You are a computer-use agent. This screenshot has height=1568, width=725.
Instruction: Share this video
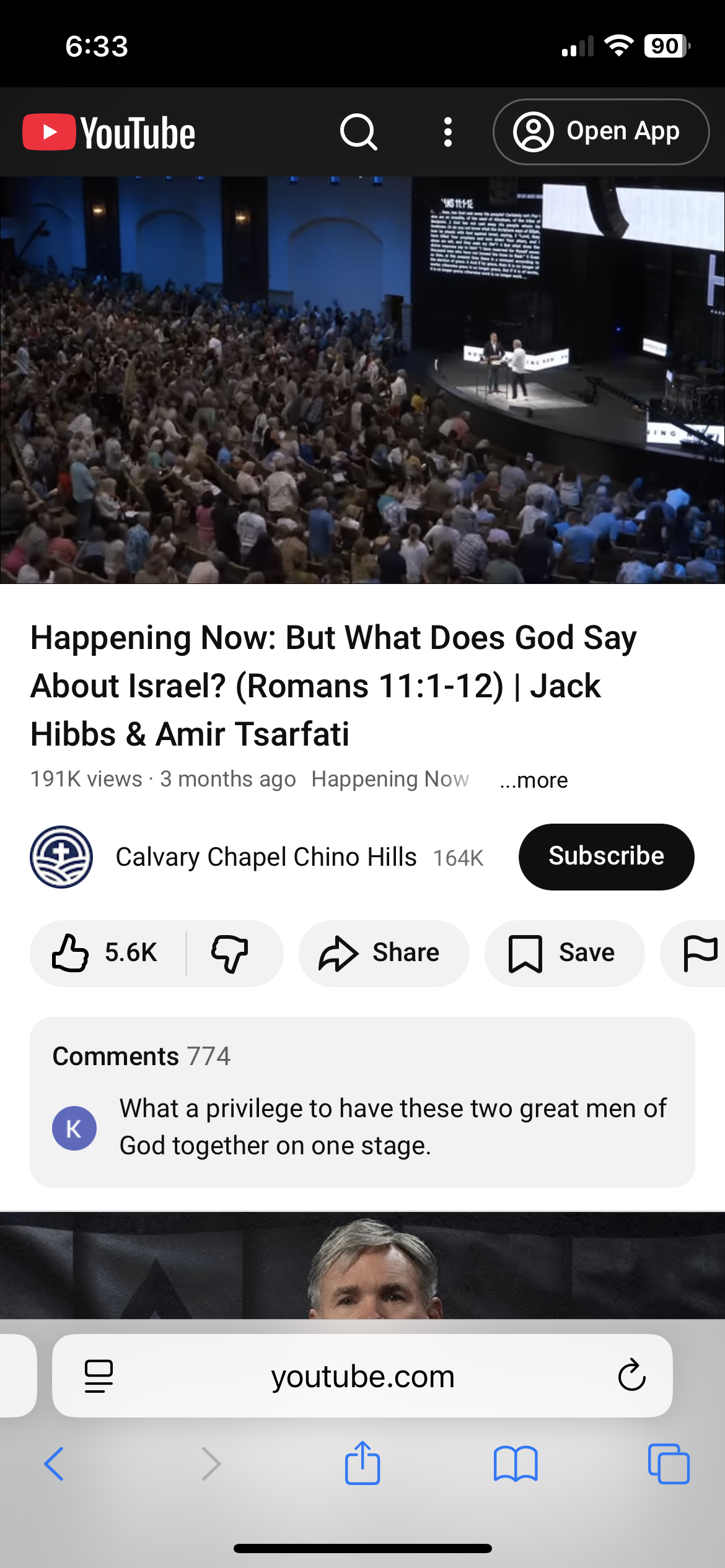(x=383, y=953)
